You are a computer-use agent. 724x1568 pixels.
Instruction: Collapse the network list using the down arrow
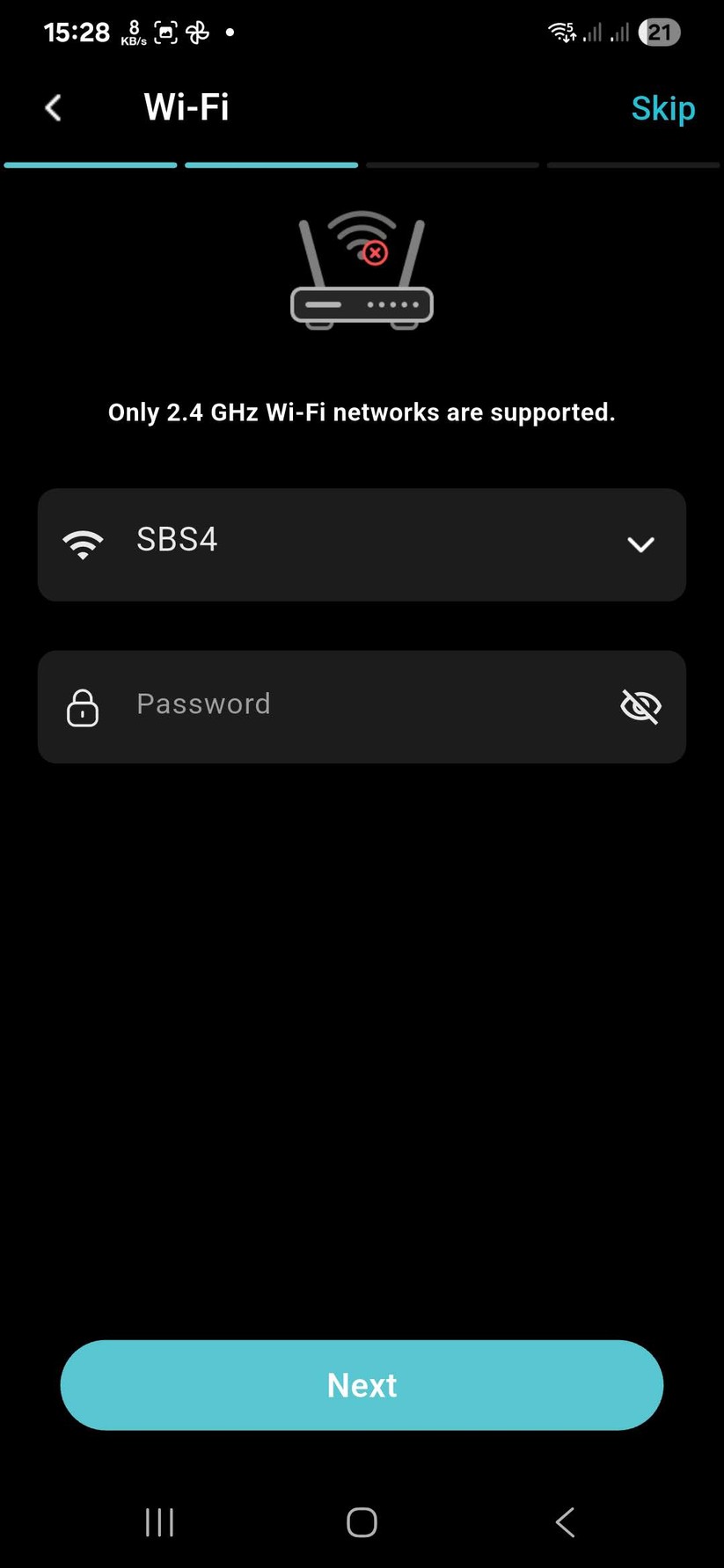pos(641,544)
